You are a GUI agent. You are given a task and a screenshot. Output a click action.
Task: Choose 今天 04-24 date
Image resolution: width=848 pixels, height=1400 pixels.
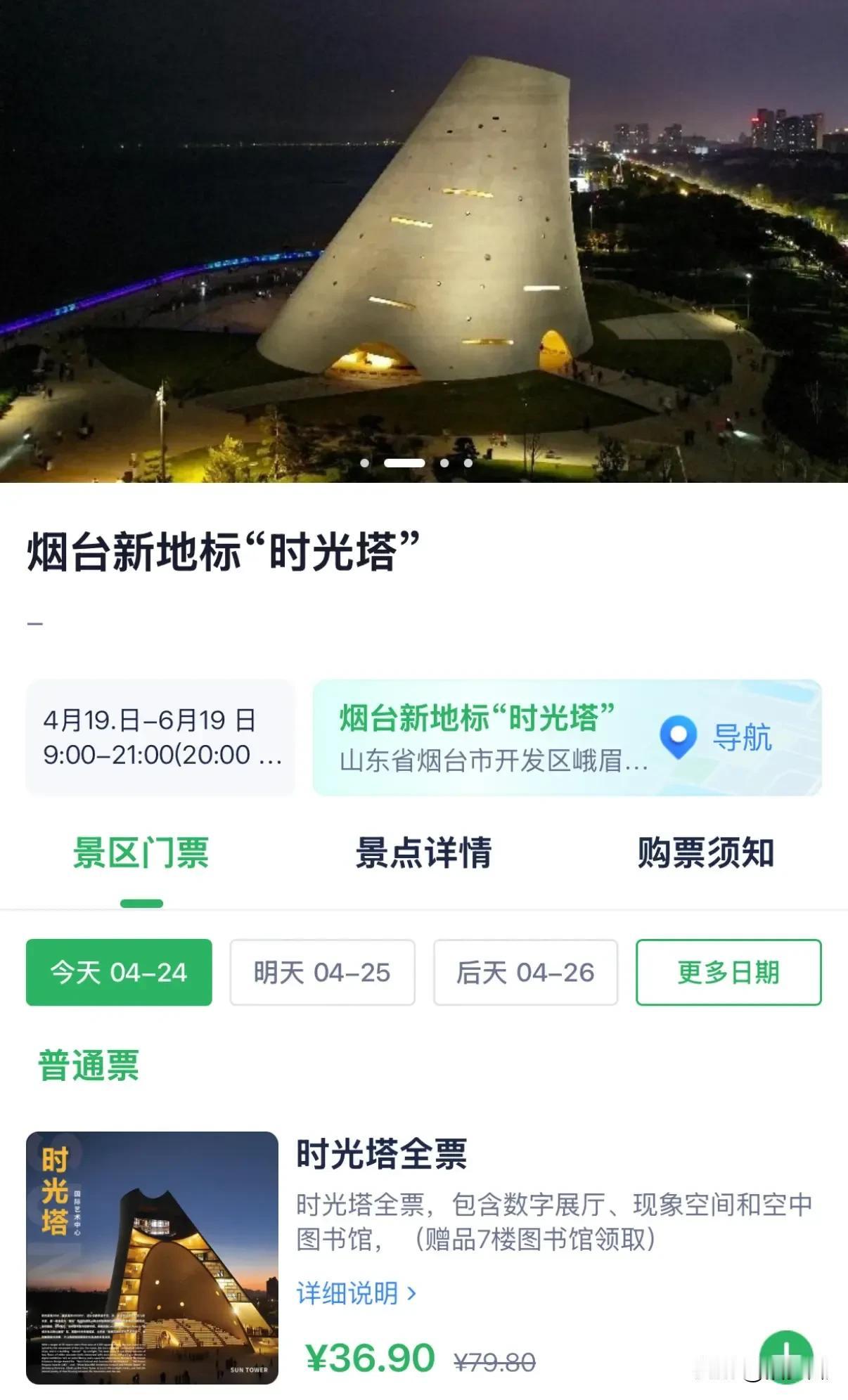(119, 972)
